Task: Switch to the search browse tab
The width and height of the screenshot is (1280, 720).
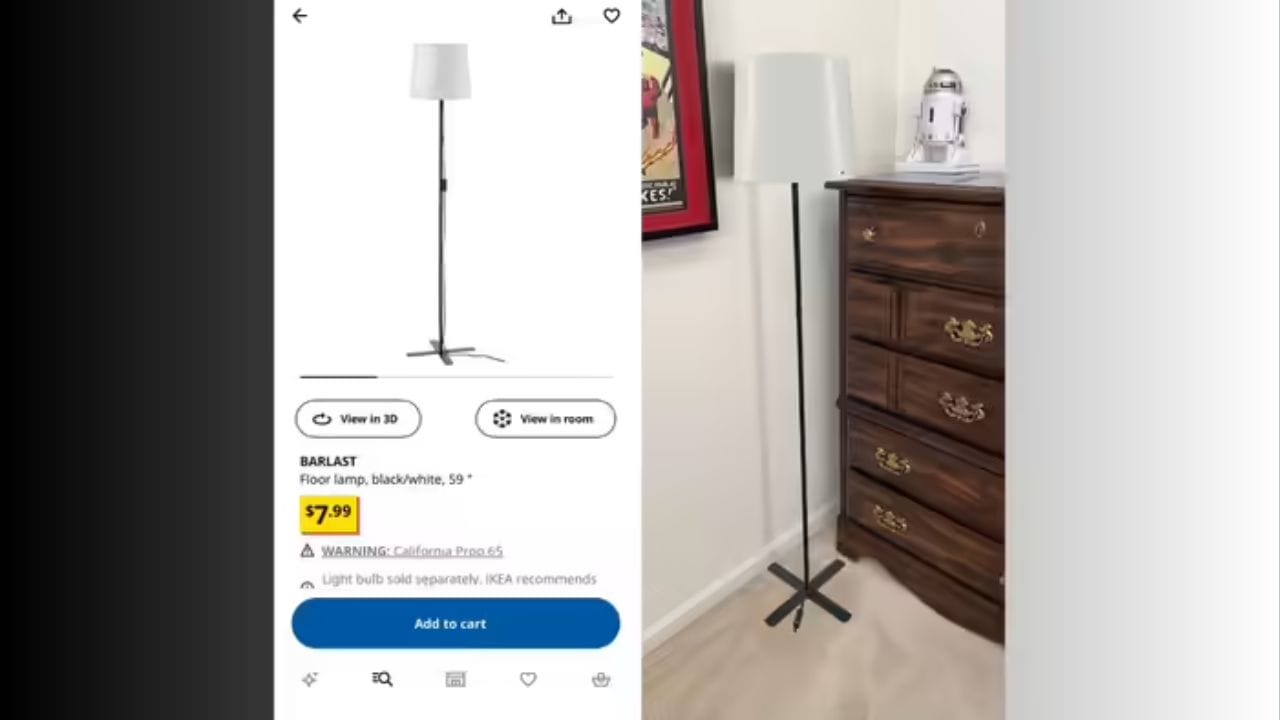Action: (382, 679)
